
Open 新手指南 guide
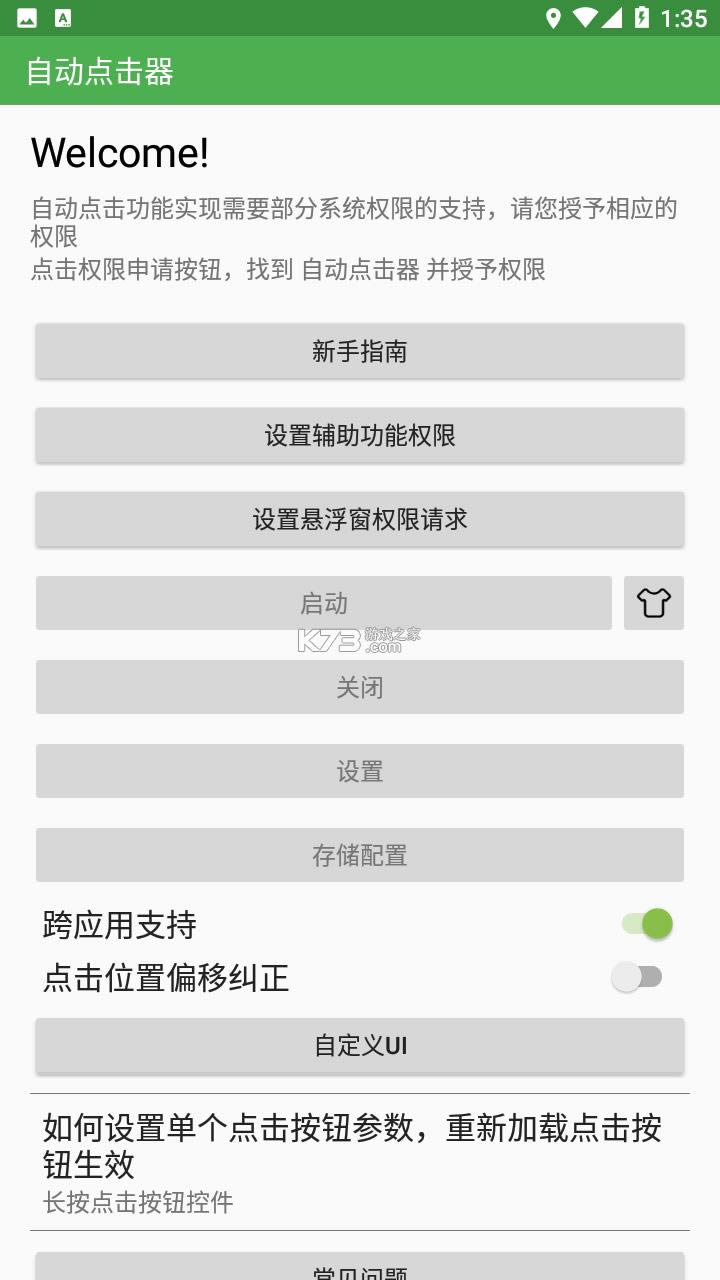click(360, 351)
